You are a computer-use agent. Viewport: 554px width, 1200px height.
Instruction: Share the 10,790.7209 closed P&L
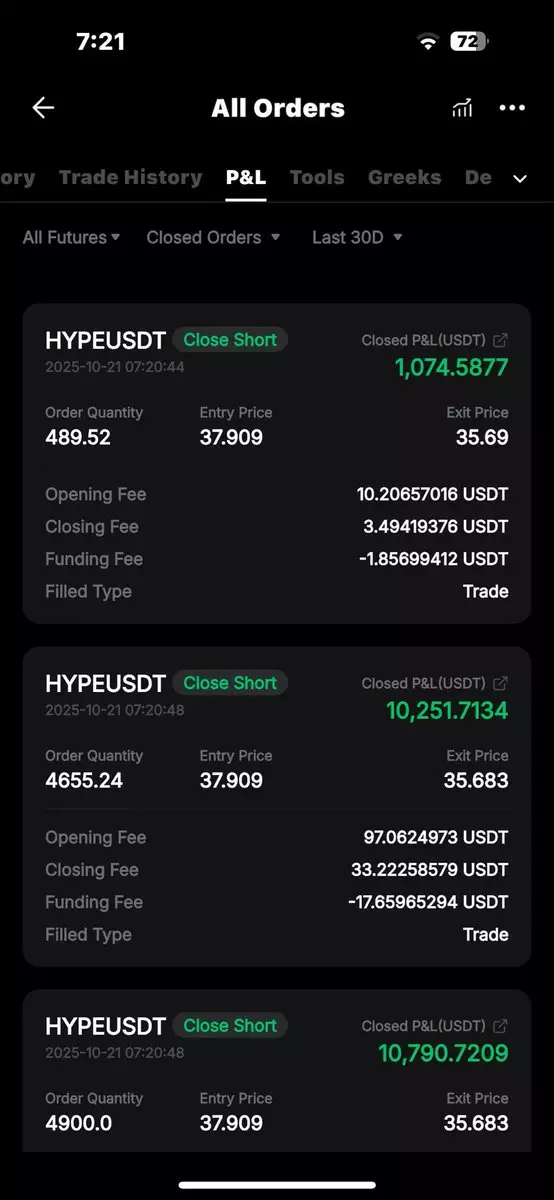point(501,1026)
